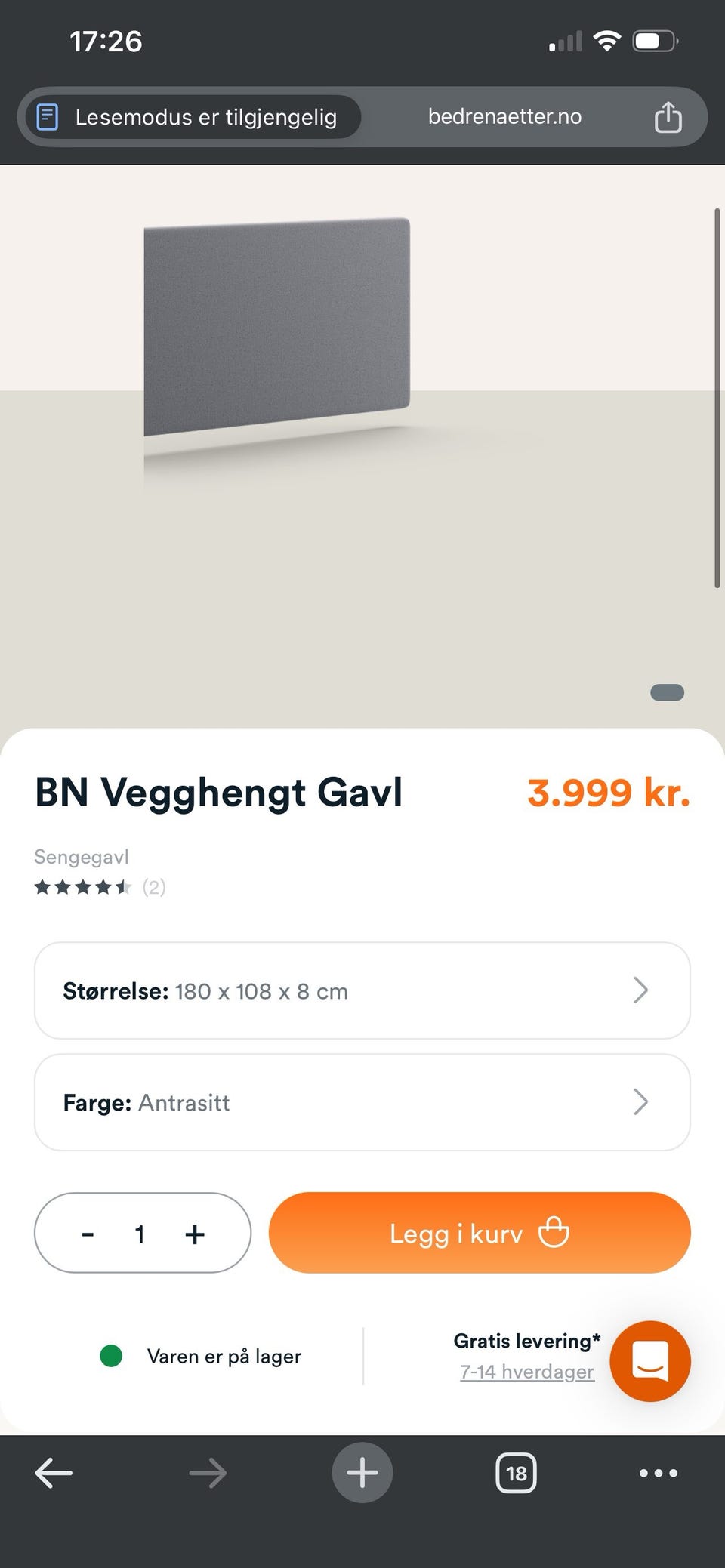Expand the Størrelse size selector
The image size is (725, 1568).
(x=361, y=990)
